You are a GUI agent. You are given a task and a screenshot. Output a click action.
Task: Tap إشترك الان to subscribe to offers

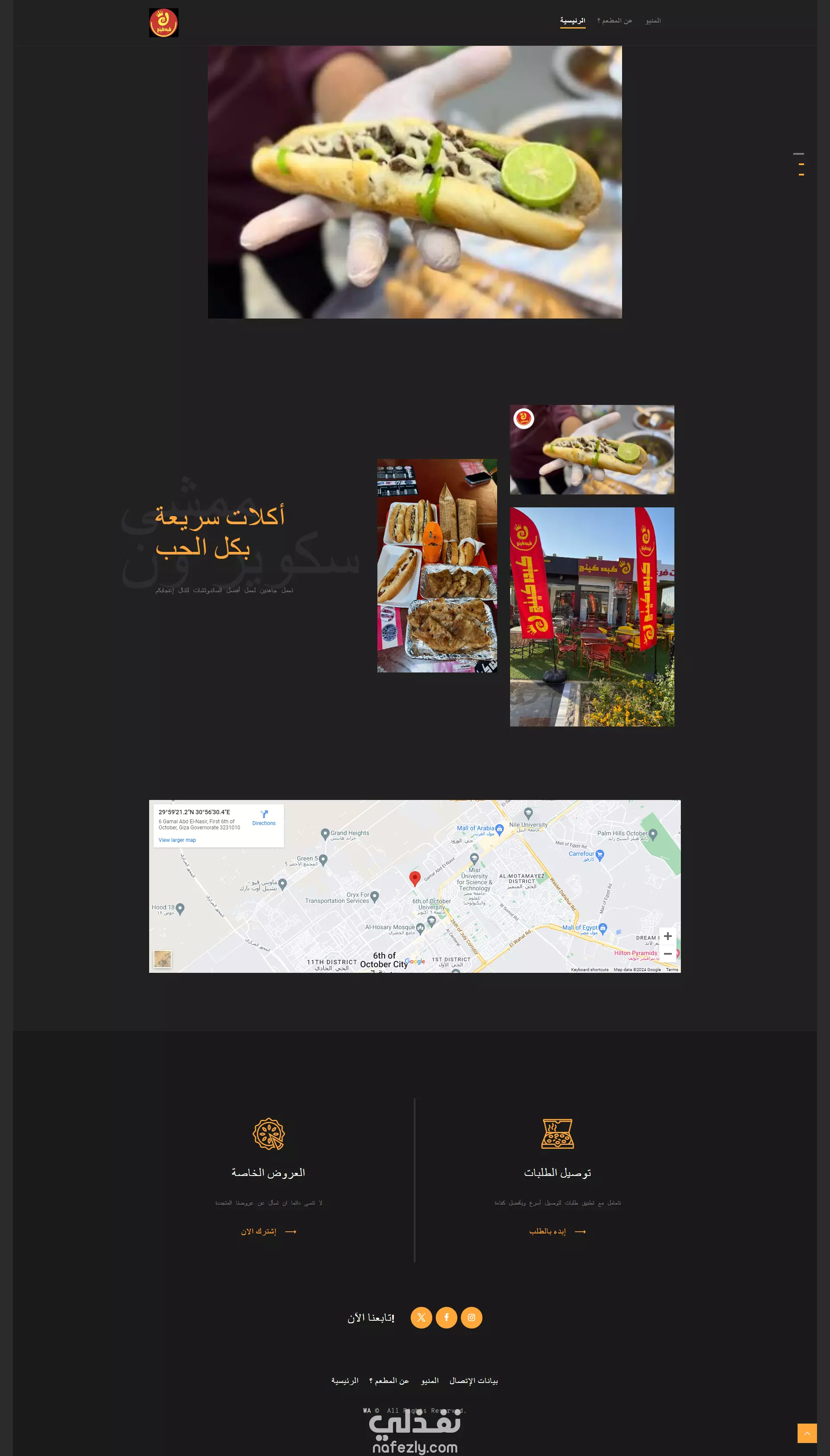coord(268,1231)
